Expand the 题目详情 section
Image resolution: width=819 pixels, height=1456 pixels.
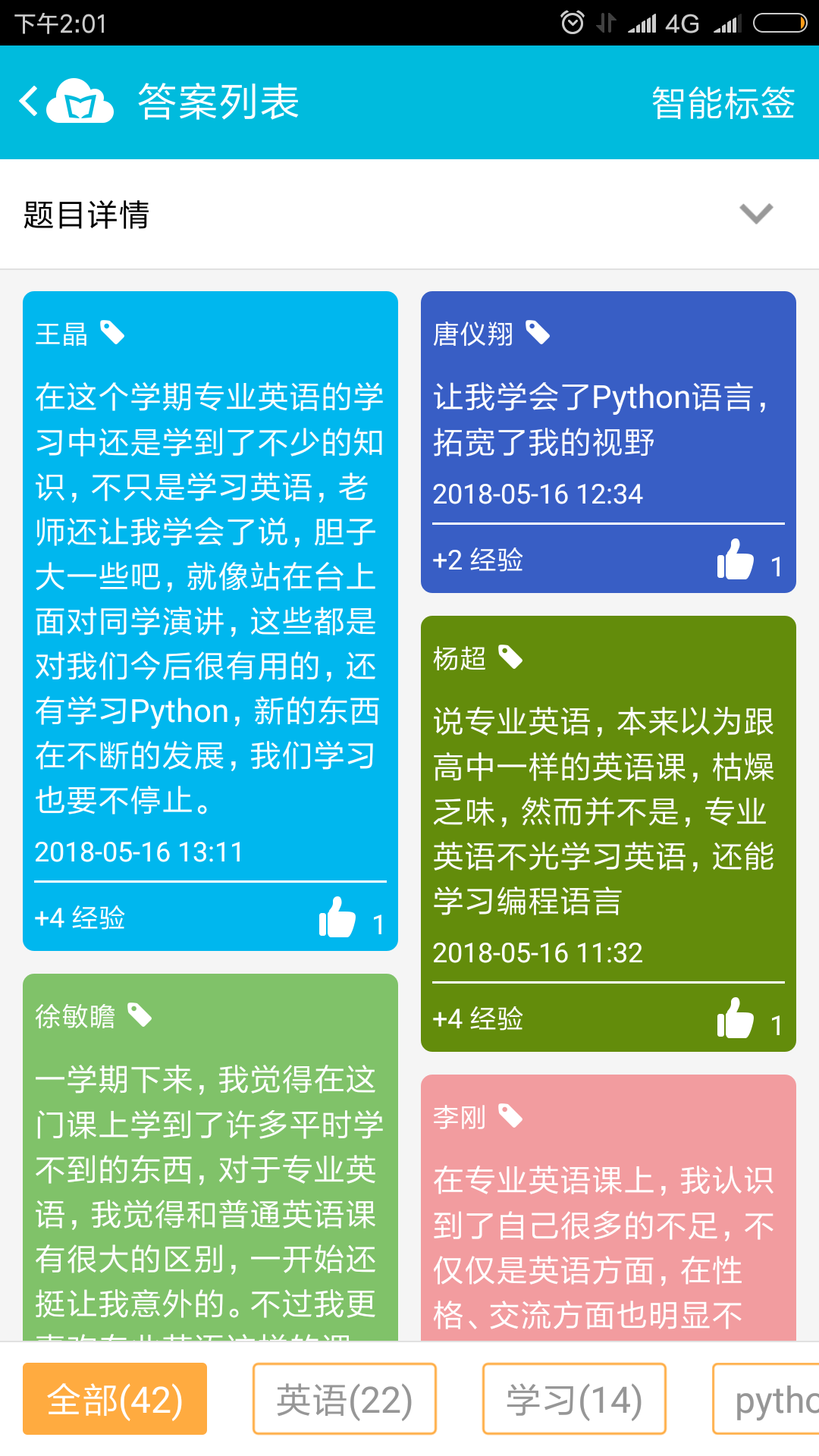[755, 214]
